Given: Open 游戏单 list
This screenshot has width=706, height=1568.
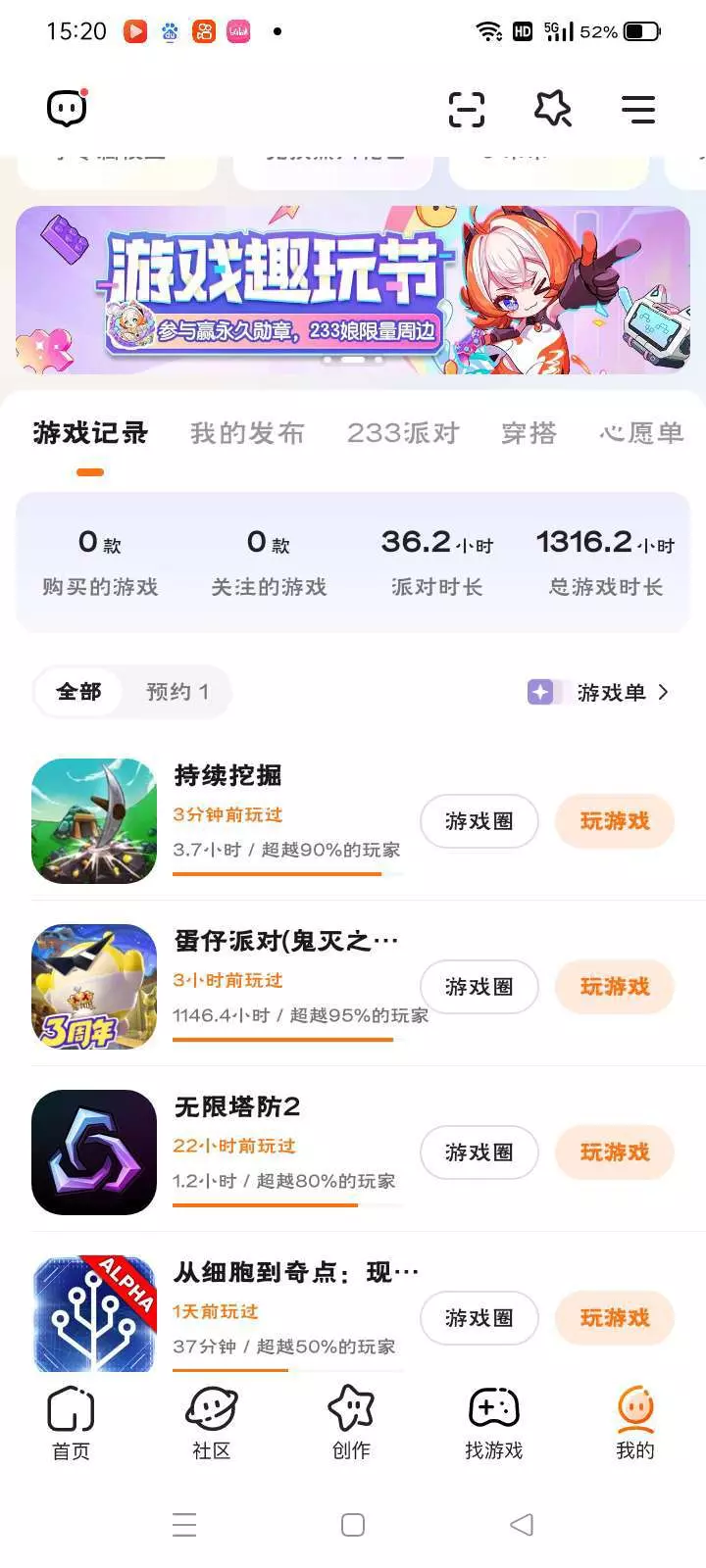Looking at the screenshot, I should [600, 693].
